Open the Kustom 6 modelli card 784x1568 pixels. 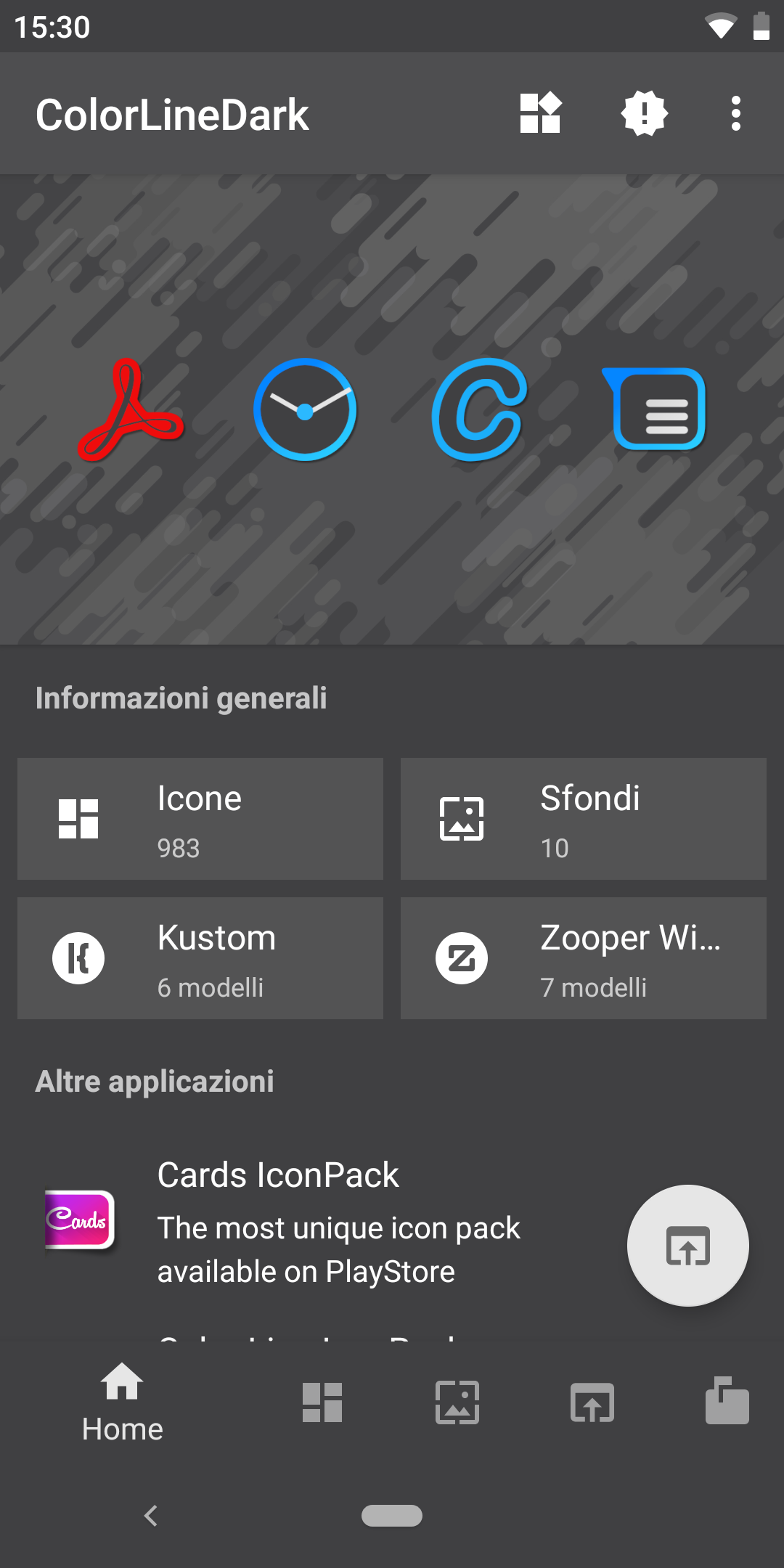pyautogui.click(x=200, y=958)
